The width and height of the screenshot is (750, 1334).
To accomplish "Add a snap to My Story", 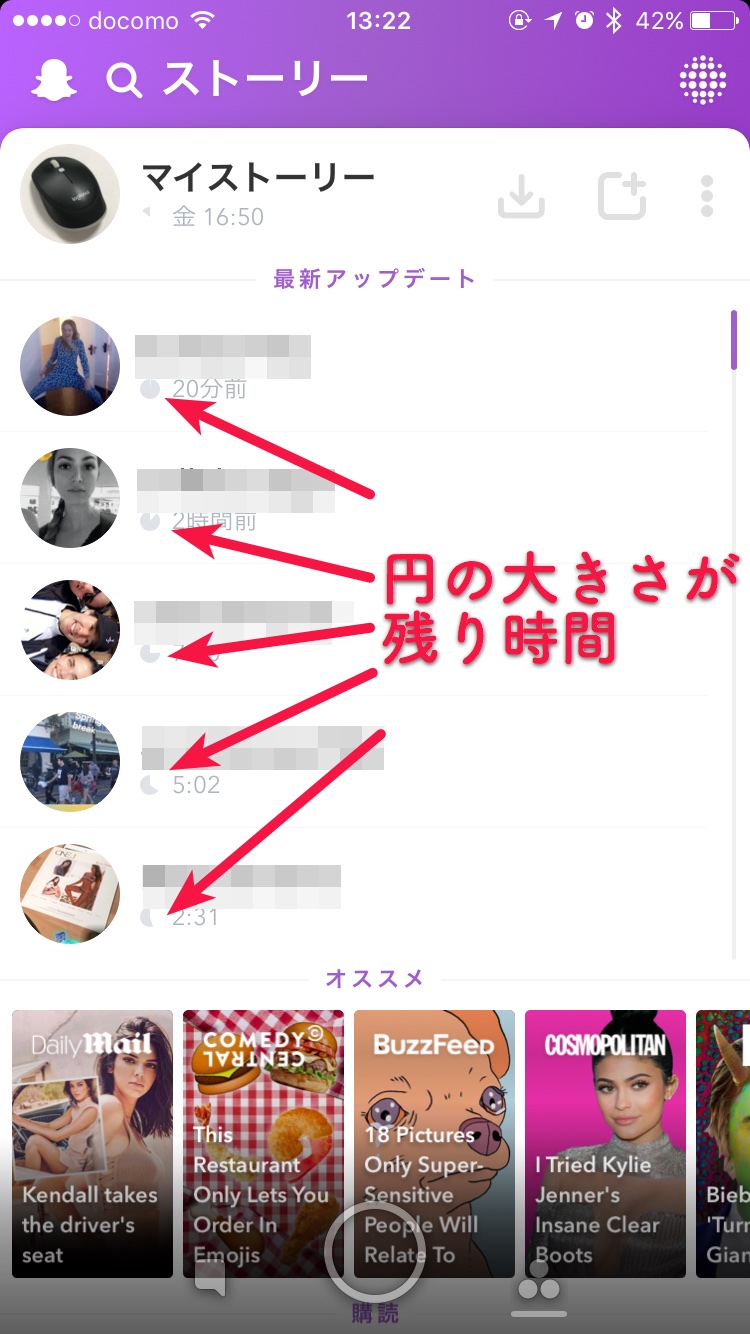I will tap(622, 196).
